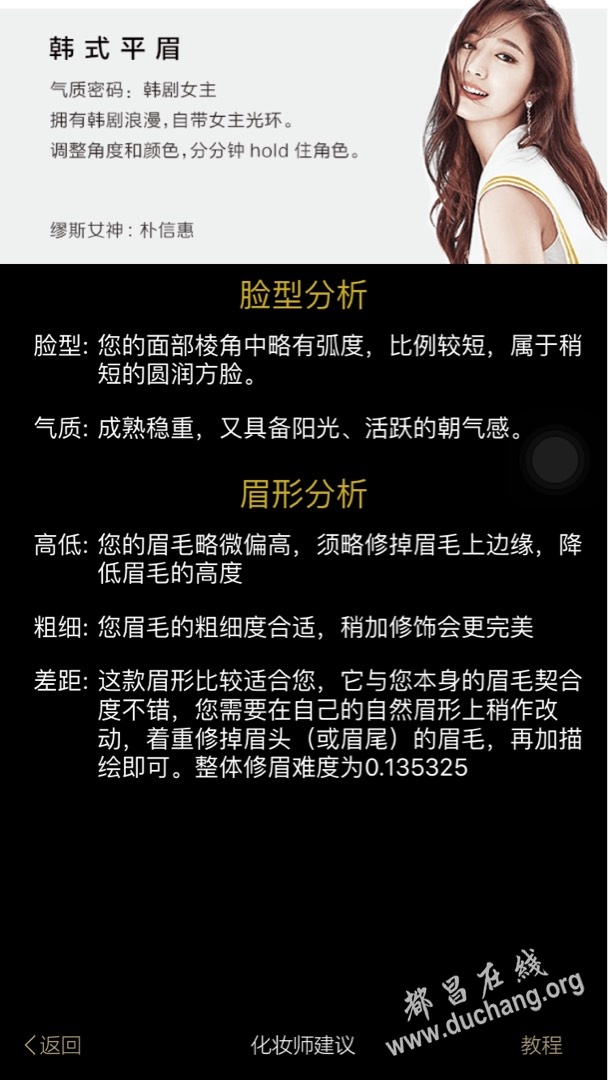Screen dimensions: 608x1080
Task: Open the 教程 tutorial
Action: [541, 1045]
